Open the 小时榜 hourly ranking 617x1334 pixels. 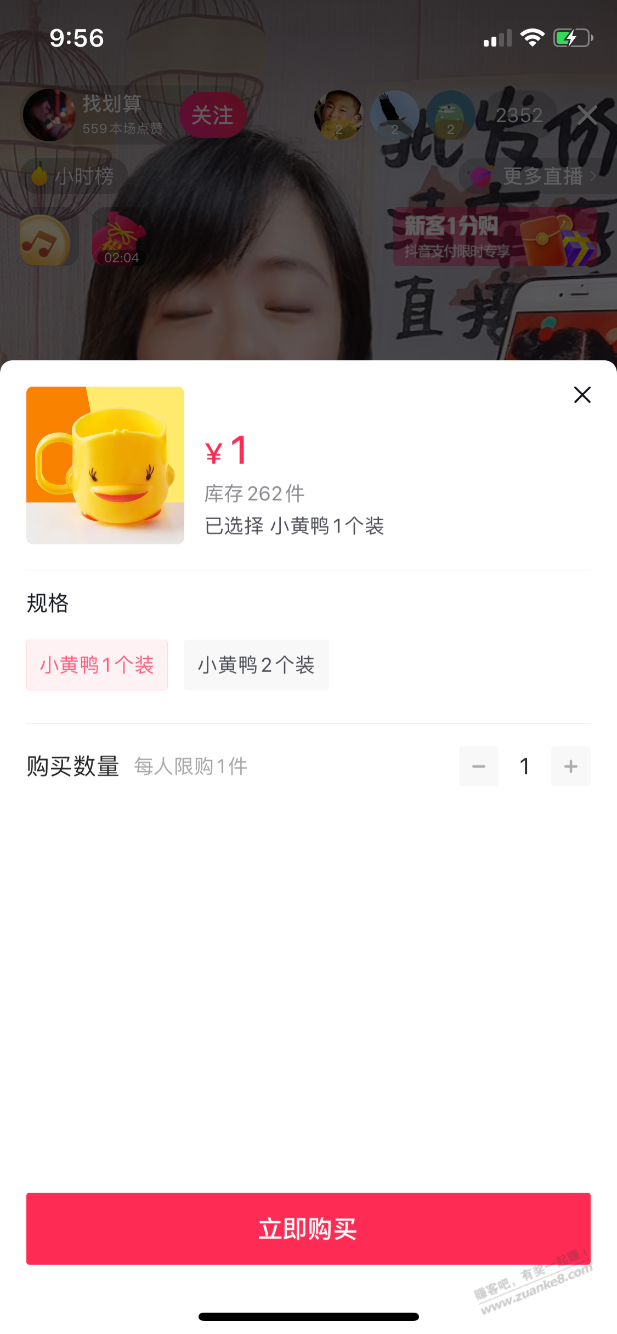tap(73, 177)
